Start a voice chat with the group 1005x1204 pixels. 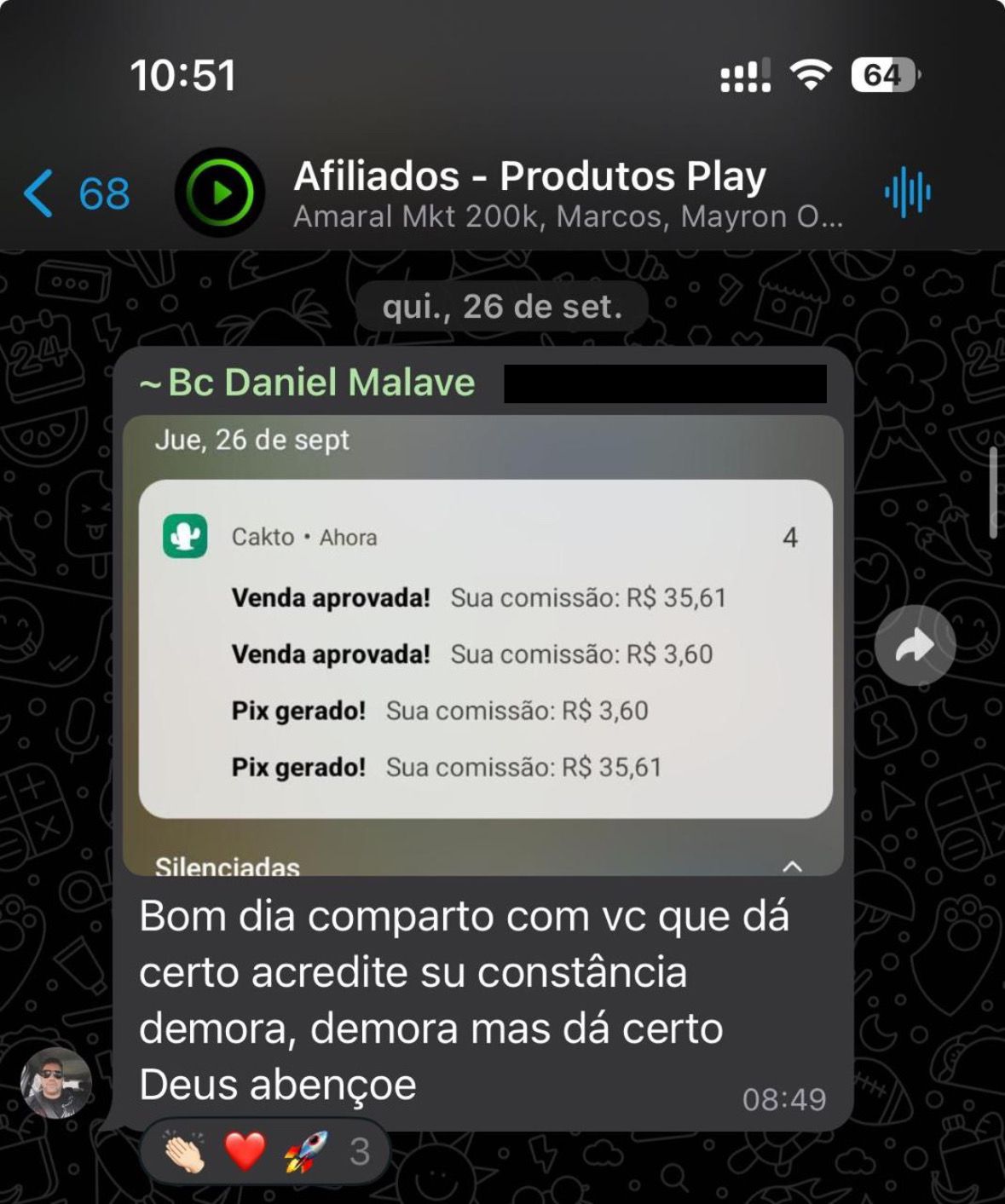[x=907, y=193]
